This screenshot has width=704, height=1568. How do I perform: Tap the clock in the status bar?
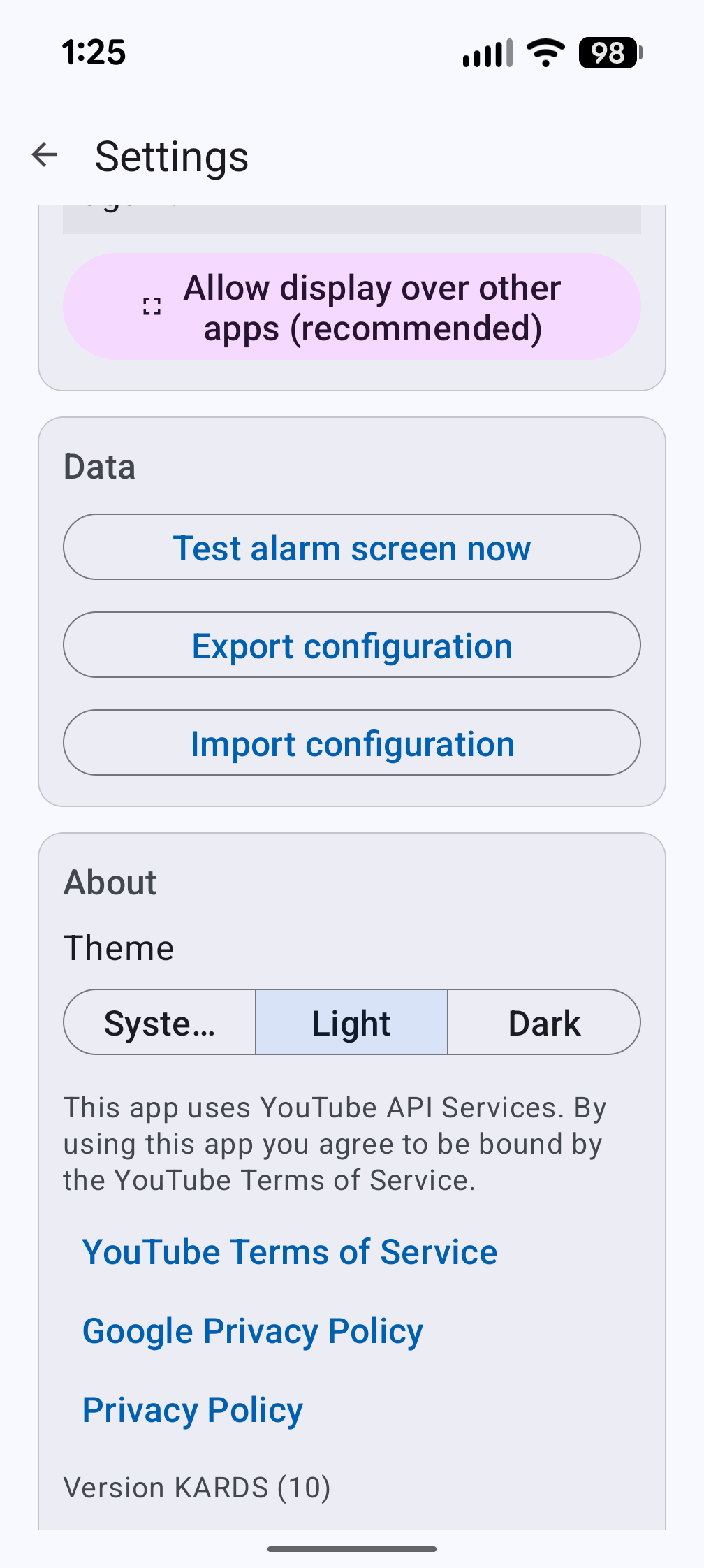tap(91, 52)
